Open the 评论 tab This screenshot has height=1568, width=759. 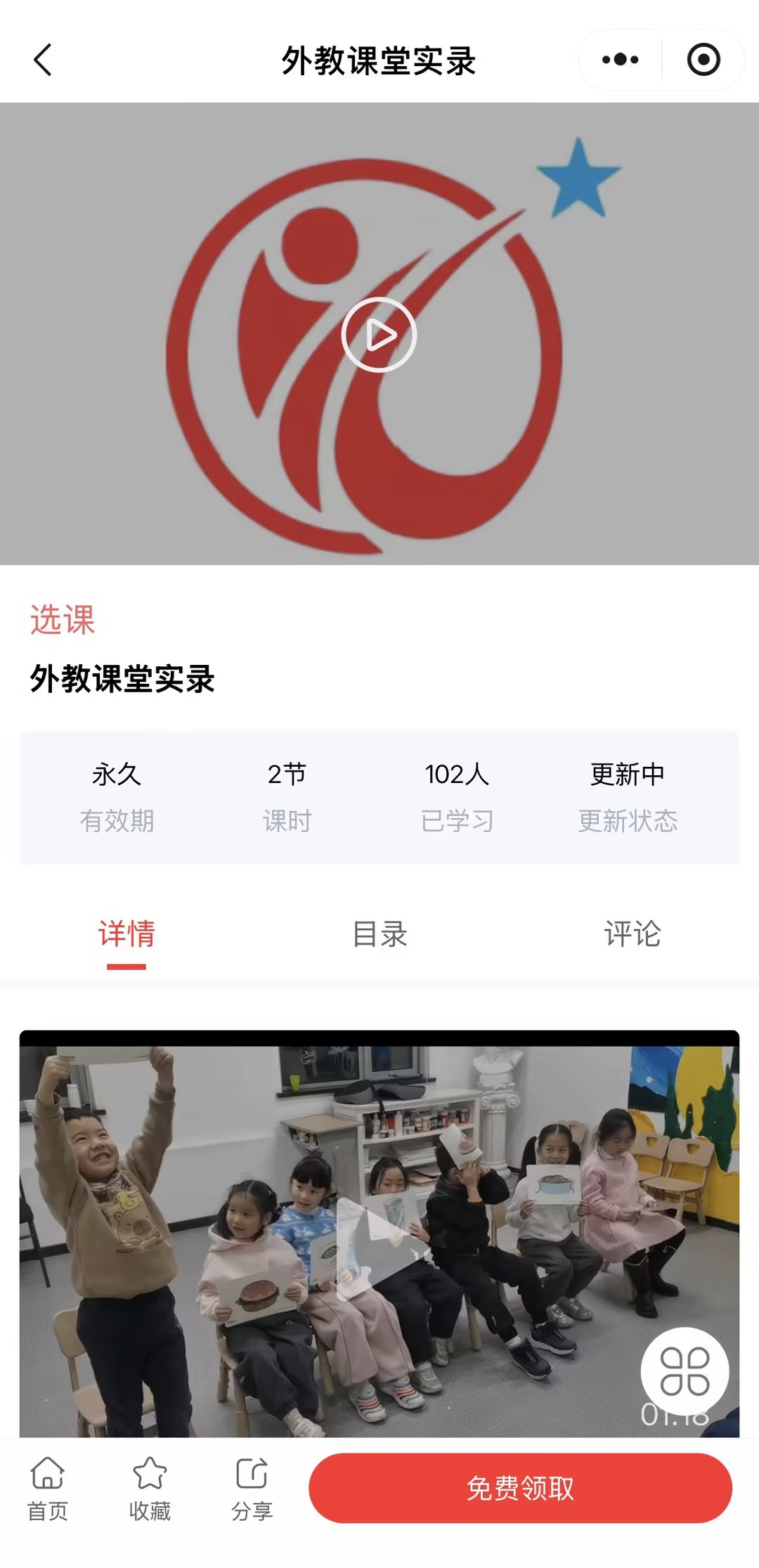(632, 934)
